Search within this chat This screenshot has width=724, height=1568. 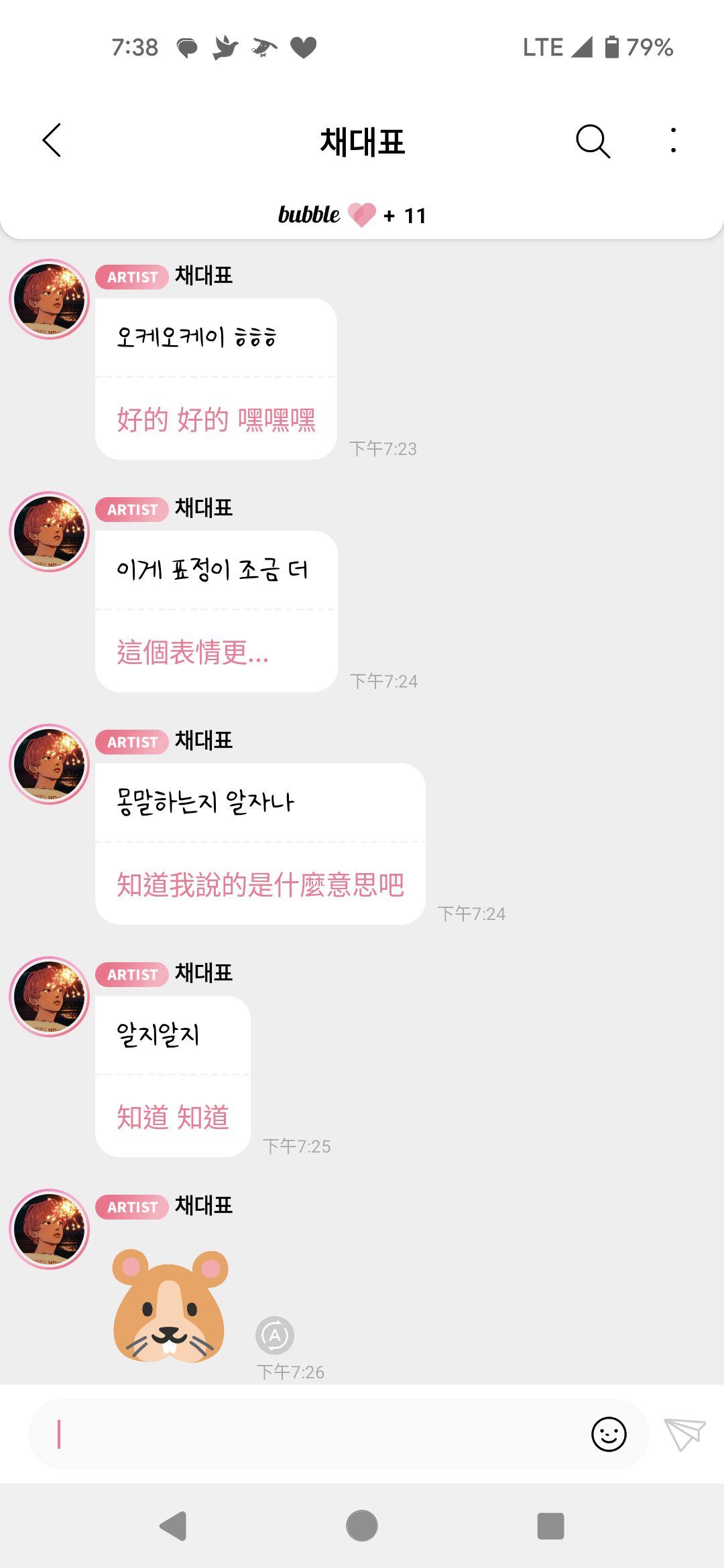[x=593, y=141]
